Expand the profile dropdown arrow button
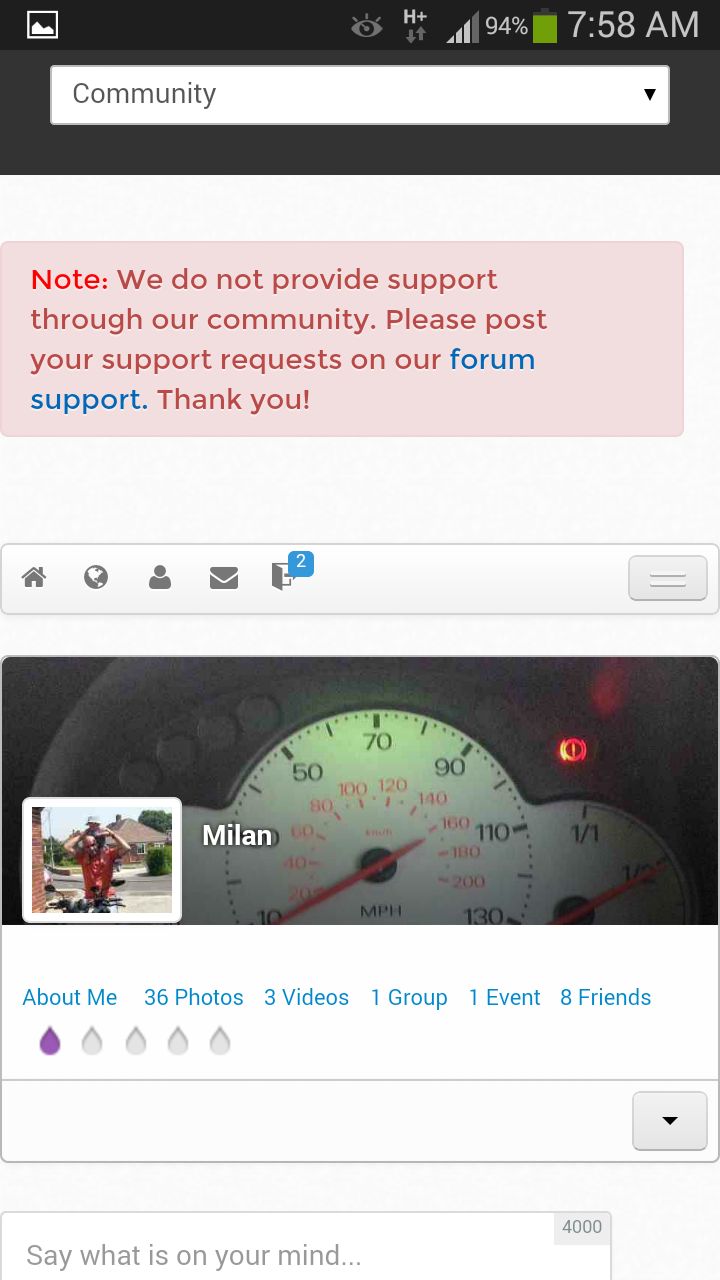This screenshot has width=720, height=1280. tap(670, 1121)
